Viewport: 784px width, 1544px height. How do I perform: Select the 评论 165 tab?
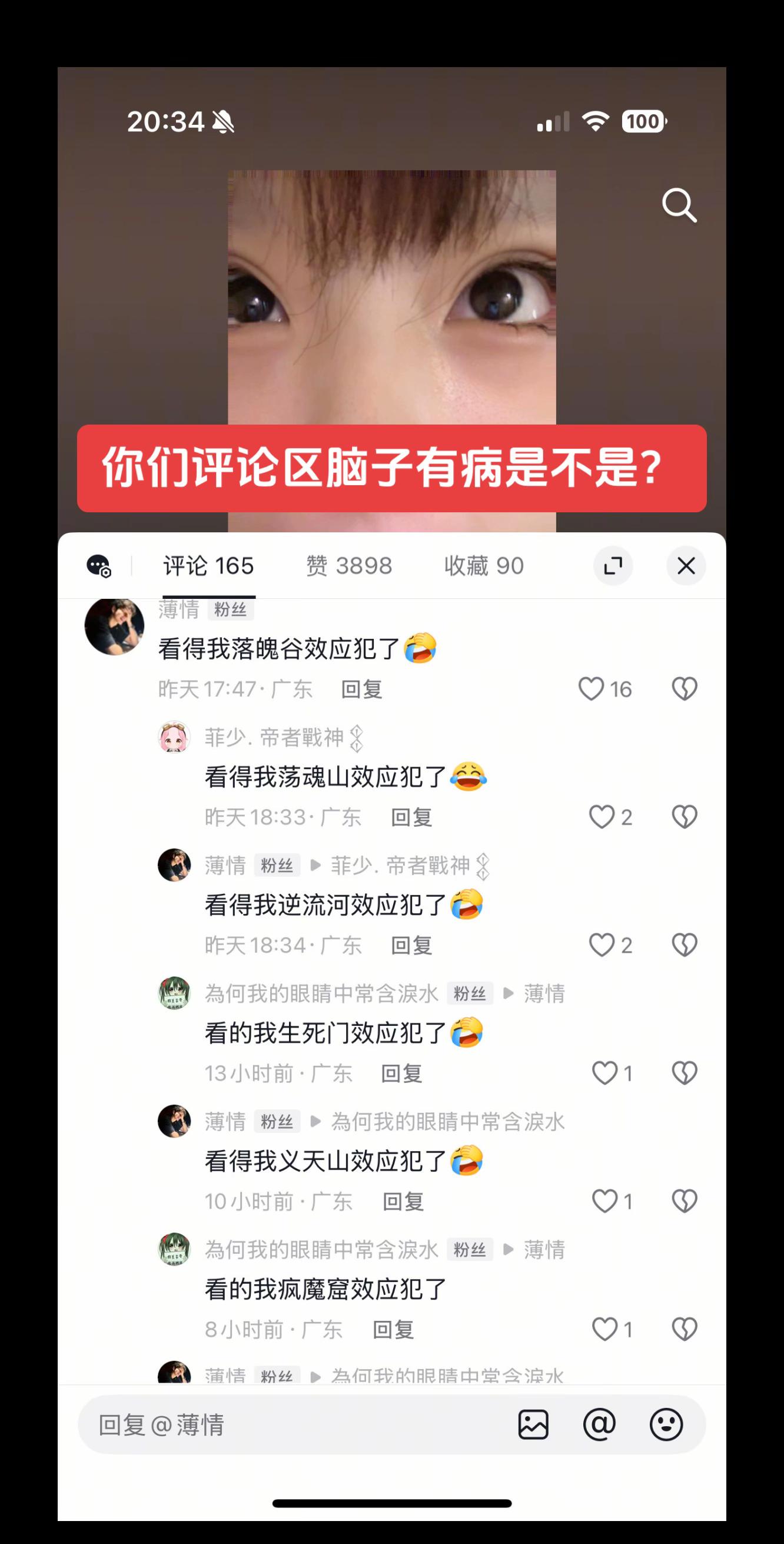[208, 566]
